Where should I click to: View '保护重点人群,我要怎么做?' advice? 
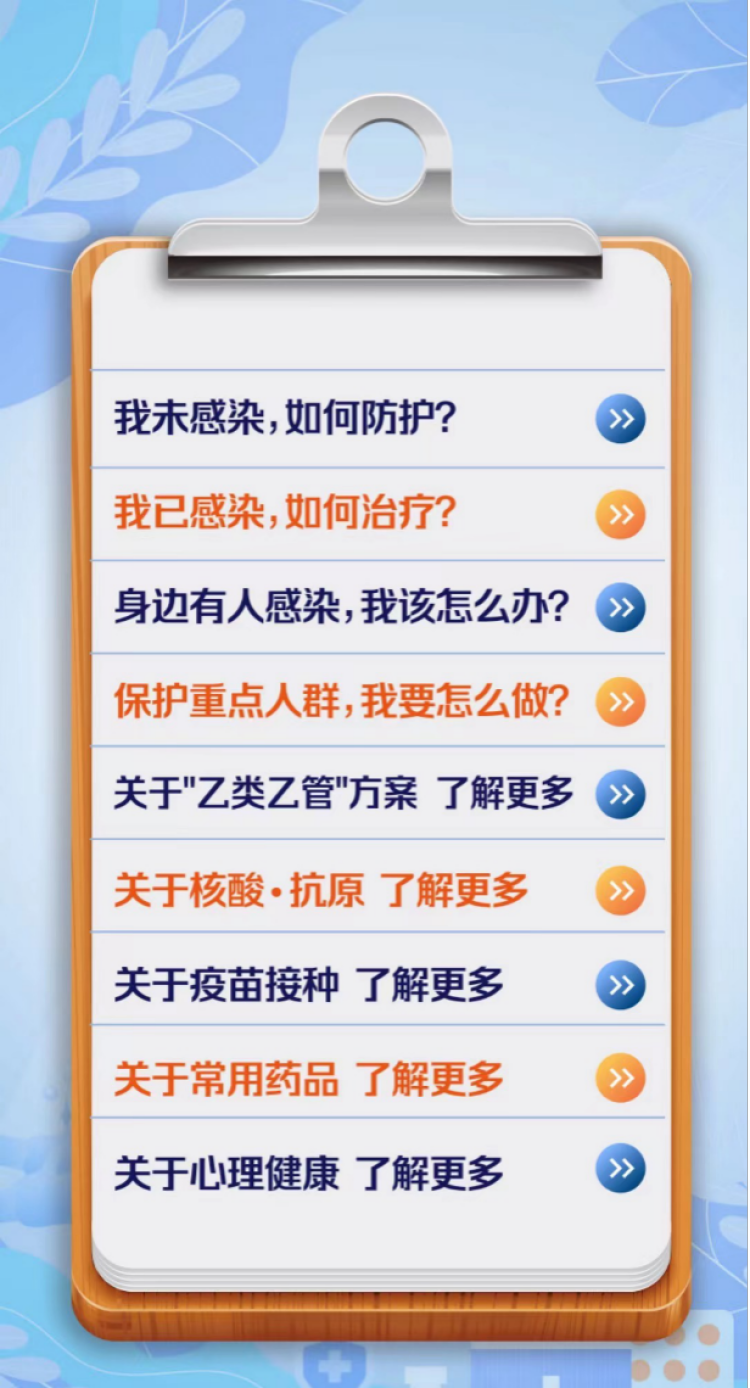378,701
